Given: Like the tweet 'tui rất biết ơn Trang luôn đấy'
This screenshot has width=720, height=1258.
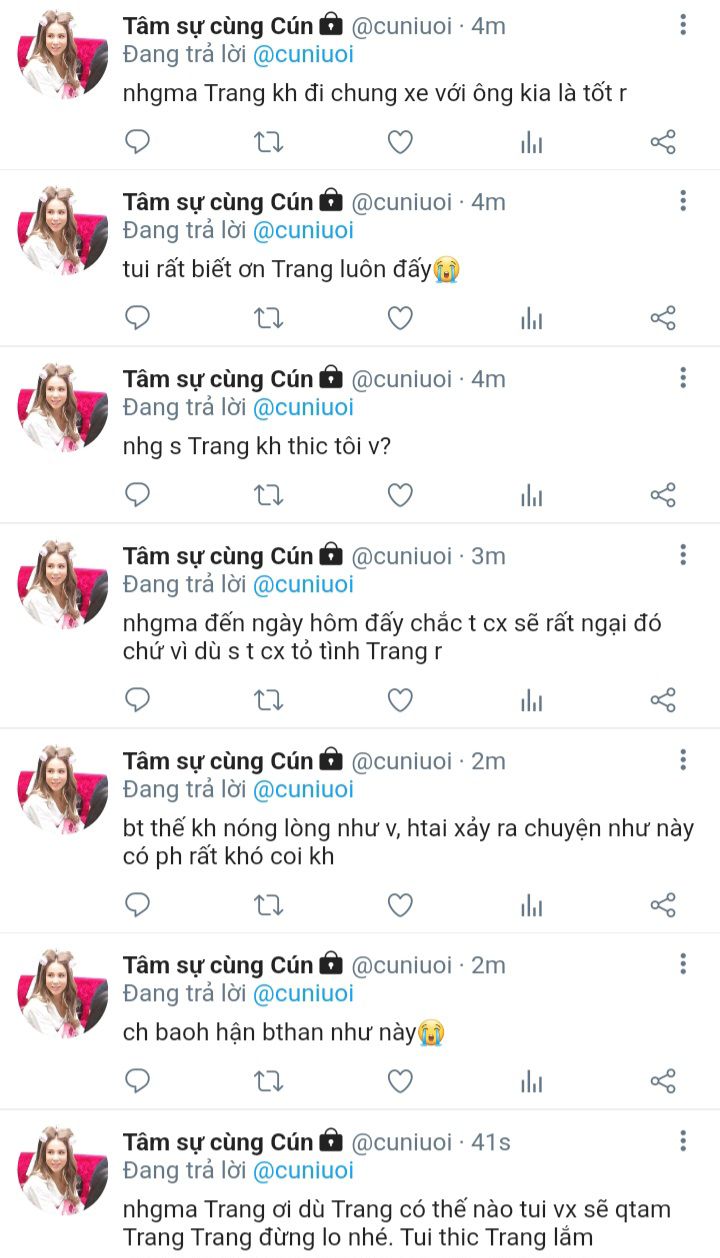Looking at the screenshot, I should [400, 319].
